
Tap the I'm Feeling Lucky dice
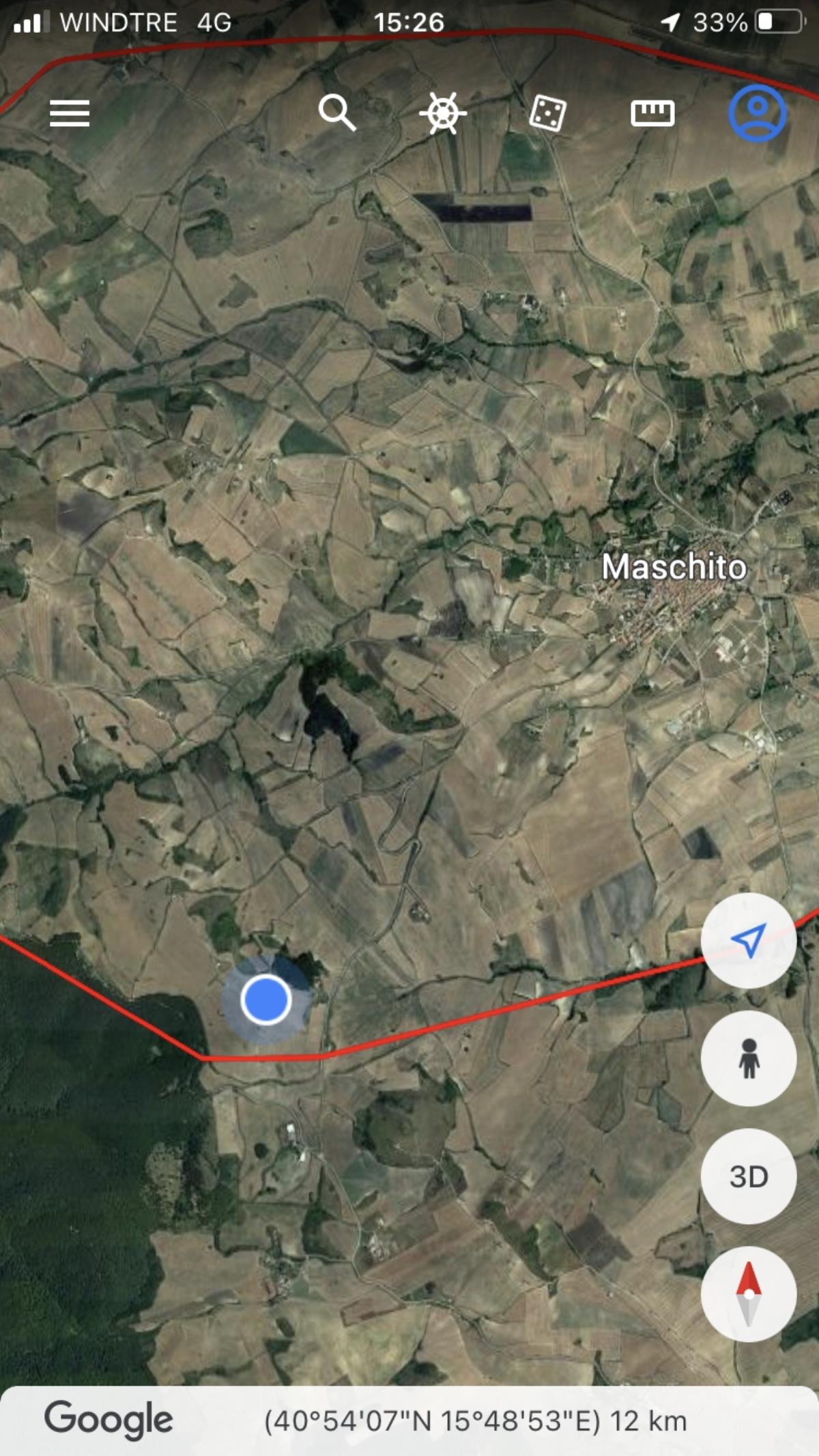[x=547, y=113]
